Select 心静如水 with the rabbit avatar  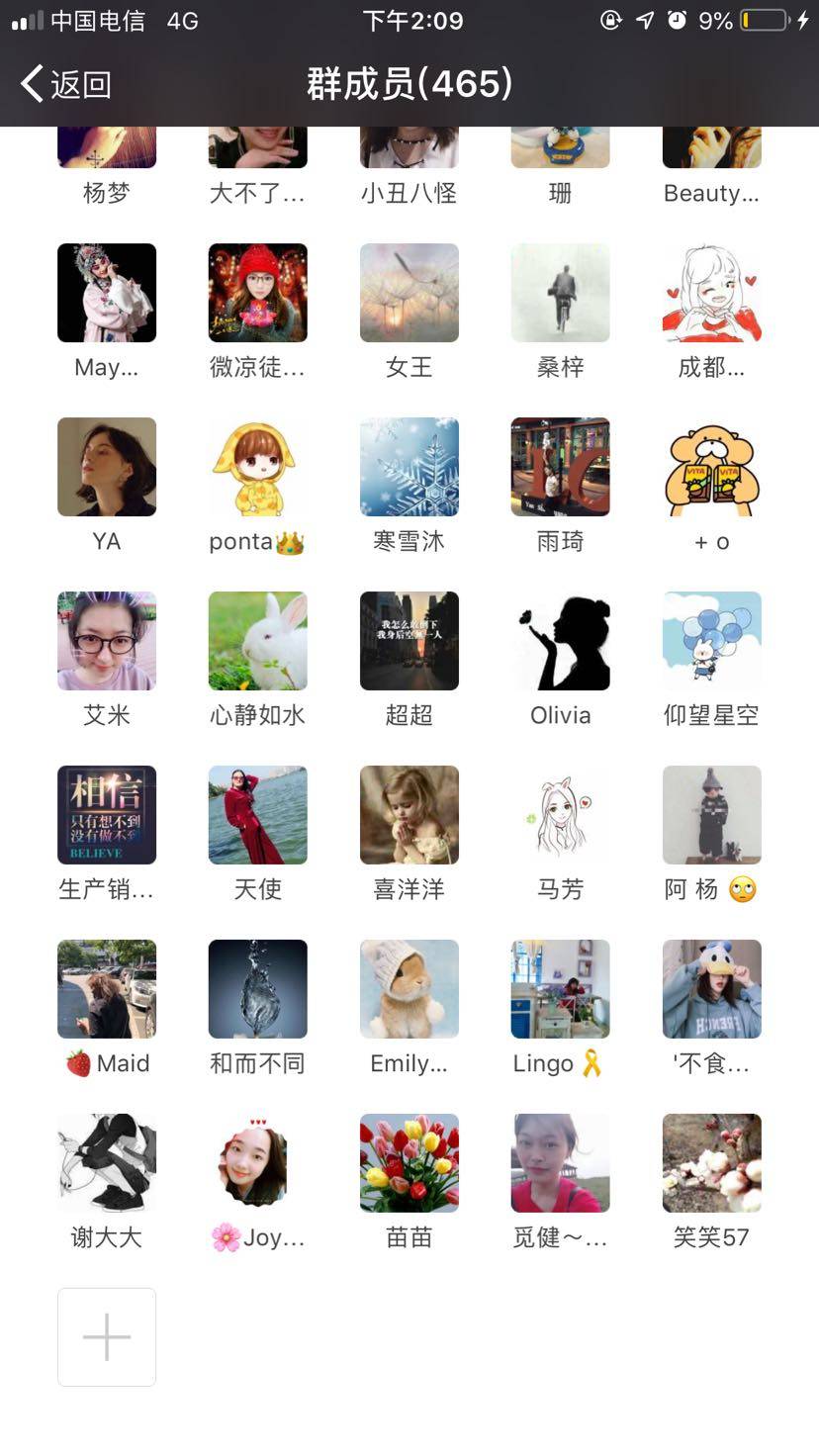(257, 641)
